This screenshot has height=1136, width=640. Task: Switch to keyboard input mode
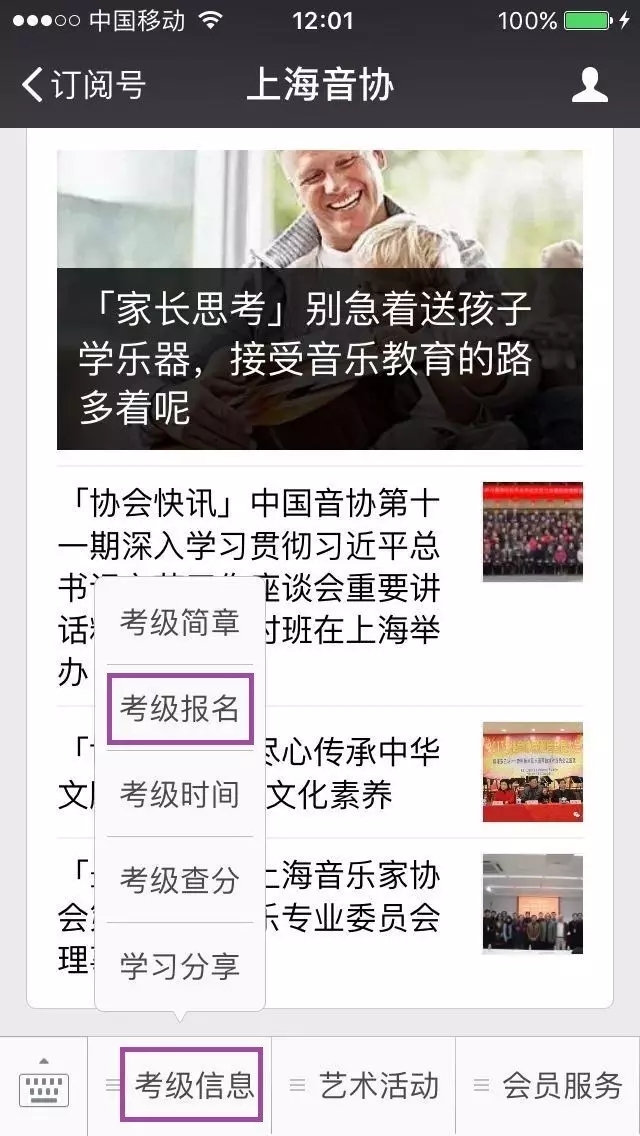click(x=43, y=1086)
